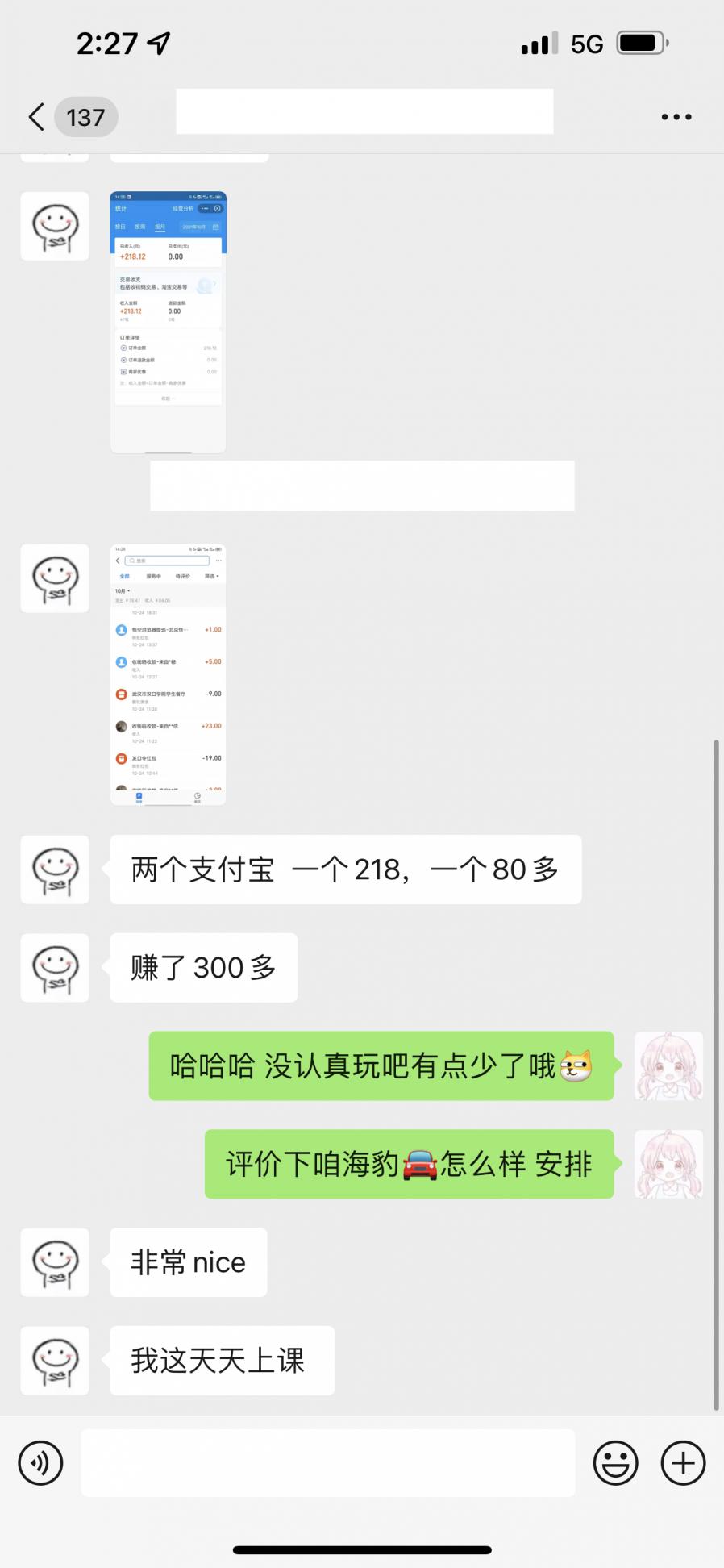Expand the 10月 month selector dropdown
The height and width of the screenshot is (1568, 724).
coord(123,590)
